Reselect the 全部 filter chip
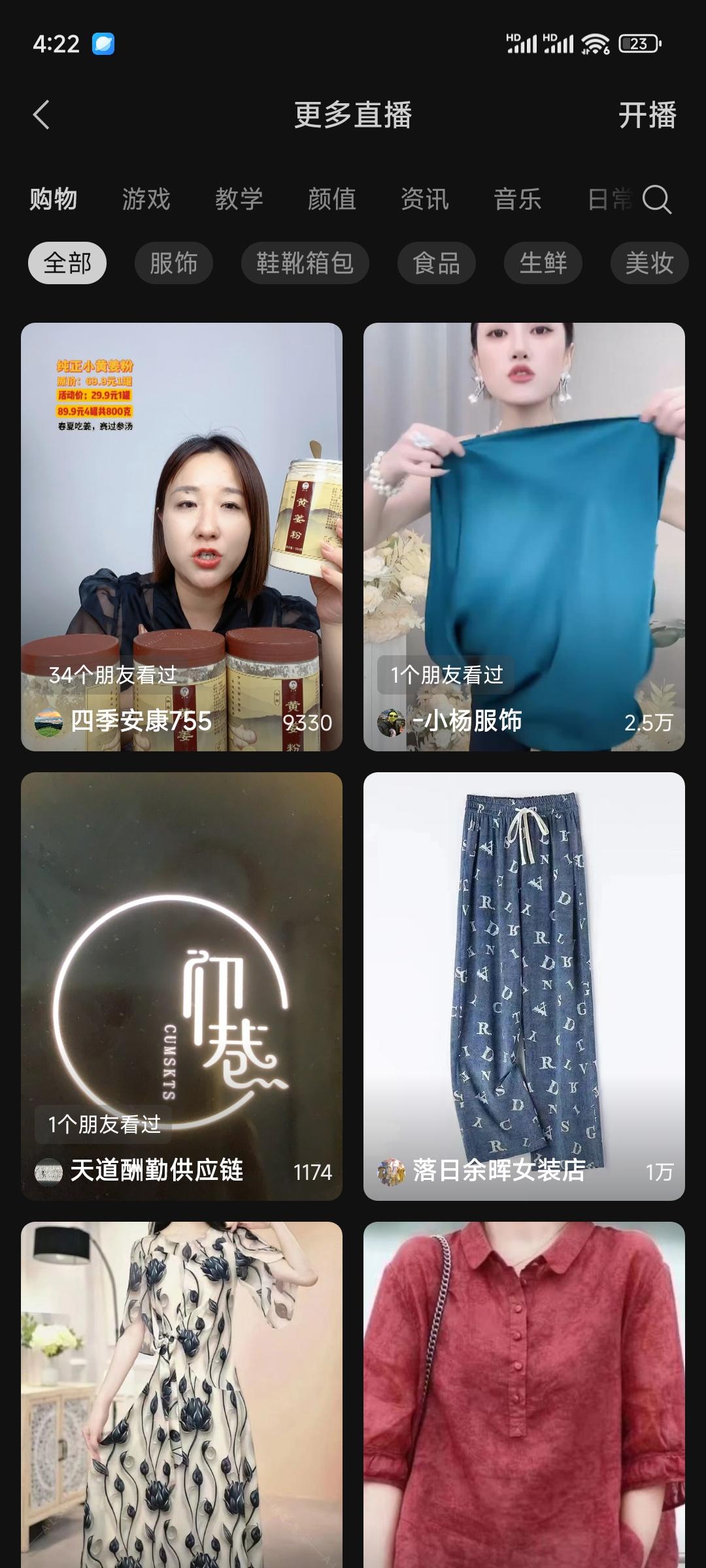The width and height of the screenshot is (706, 1568). click(67, 263)
